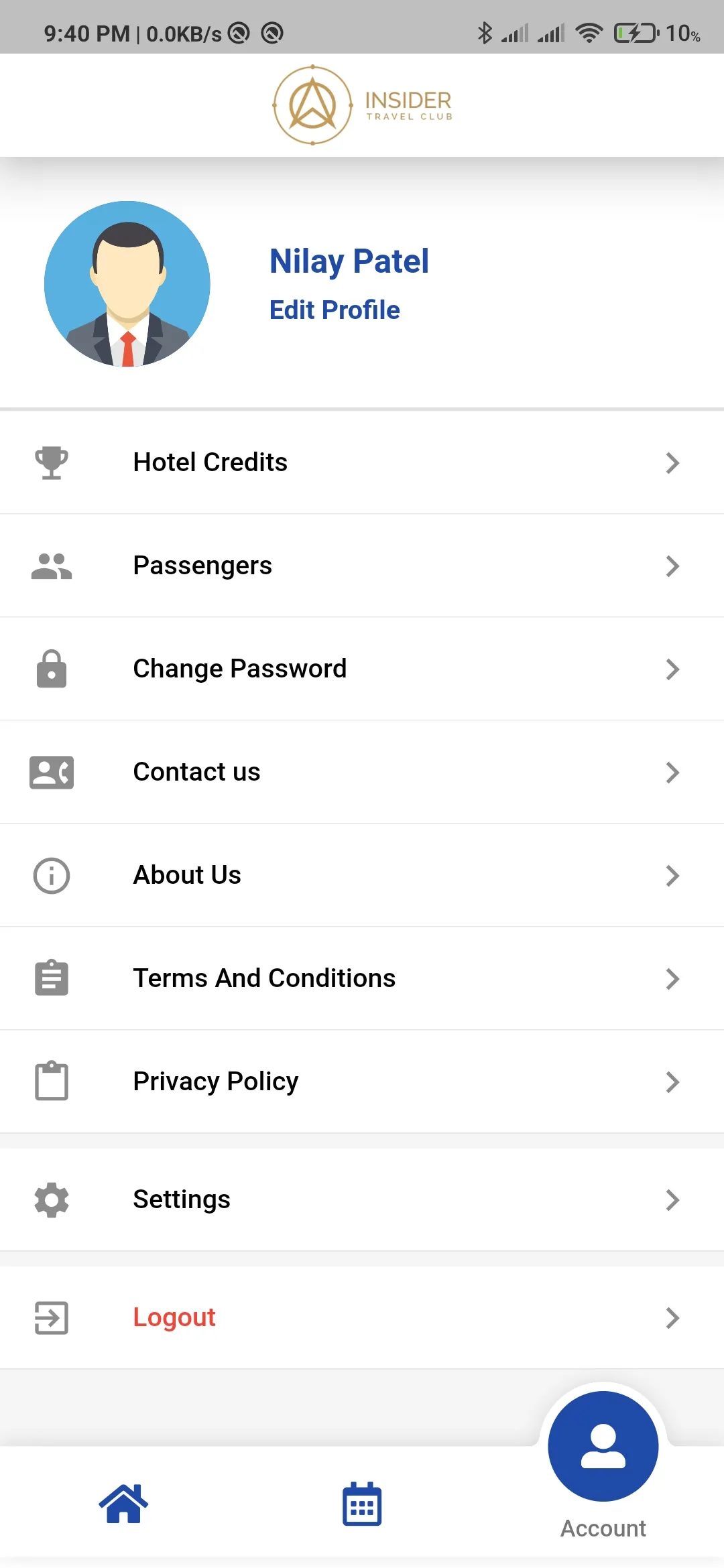Viewport: 724px width, 1568px height.
Task: Click the Privacy Policy clipboard icon
Action: pos(52,1082)
